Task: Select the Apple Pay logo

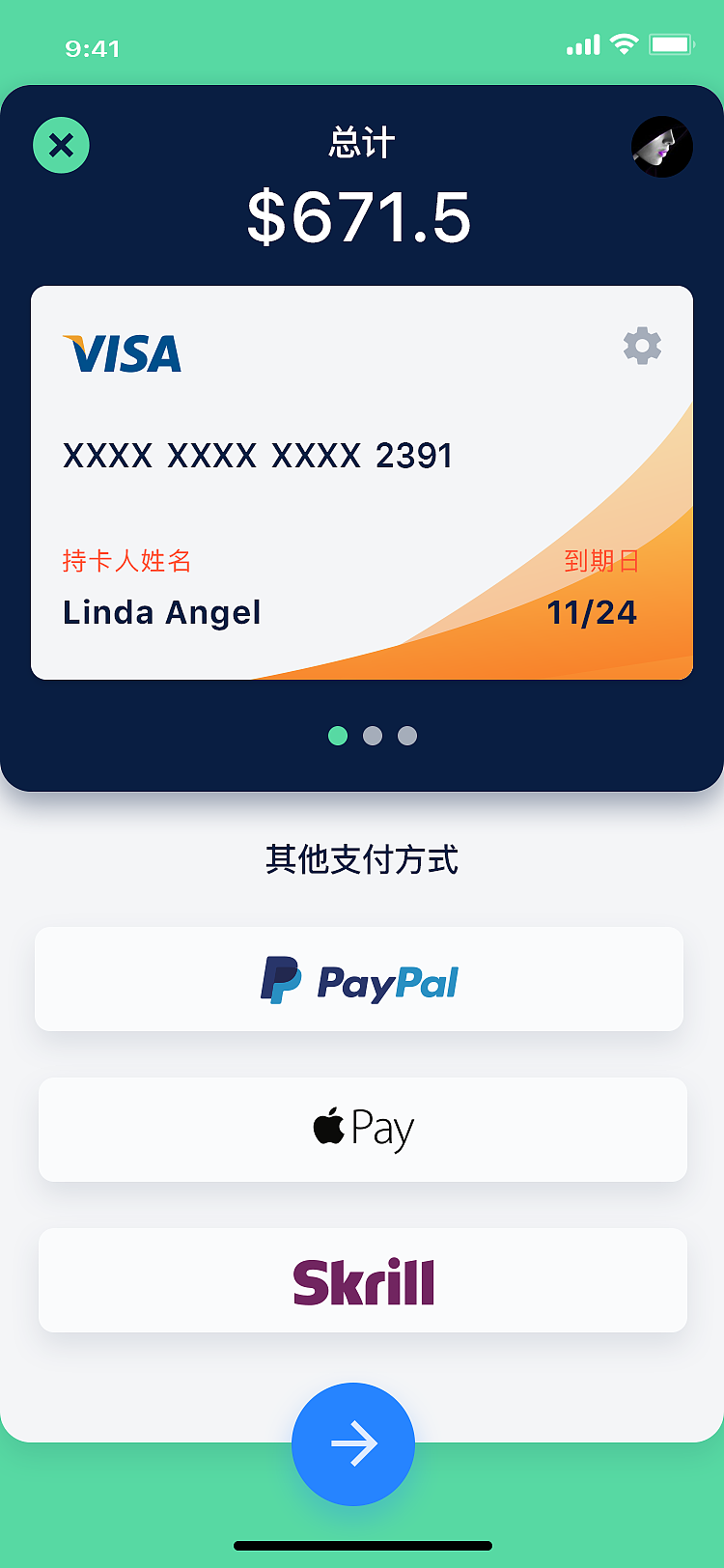Action: pyautogui.click(x=363, y=1127)
